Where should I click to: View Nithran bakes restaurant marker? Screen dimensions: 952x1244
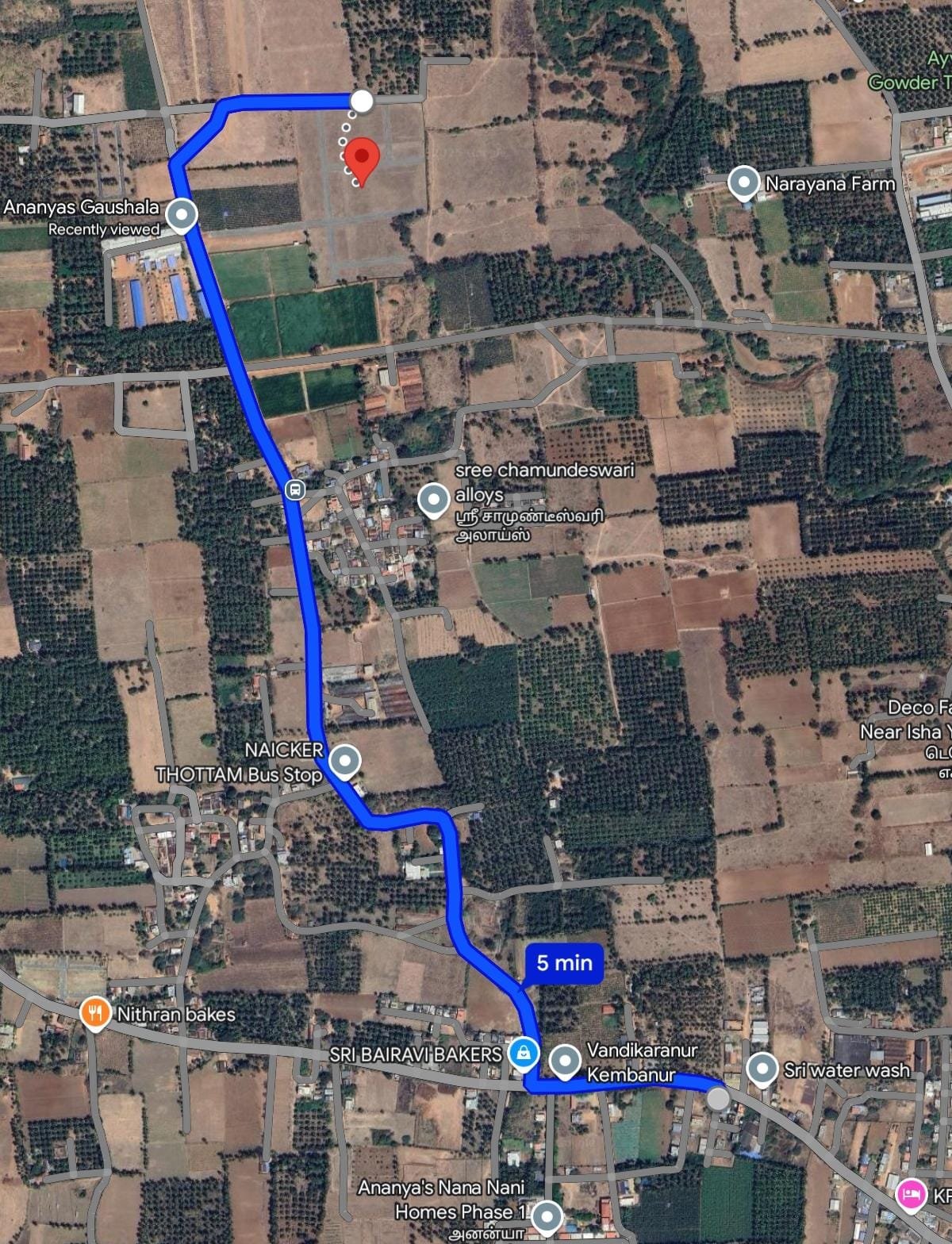point(94,1012)
